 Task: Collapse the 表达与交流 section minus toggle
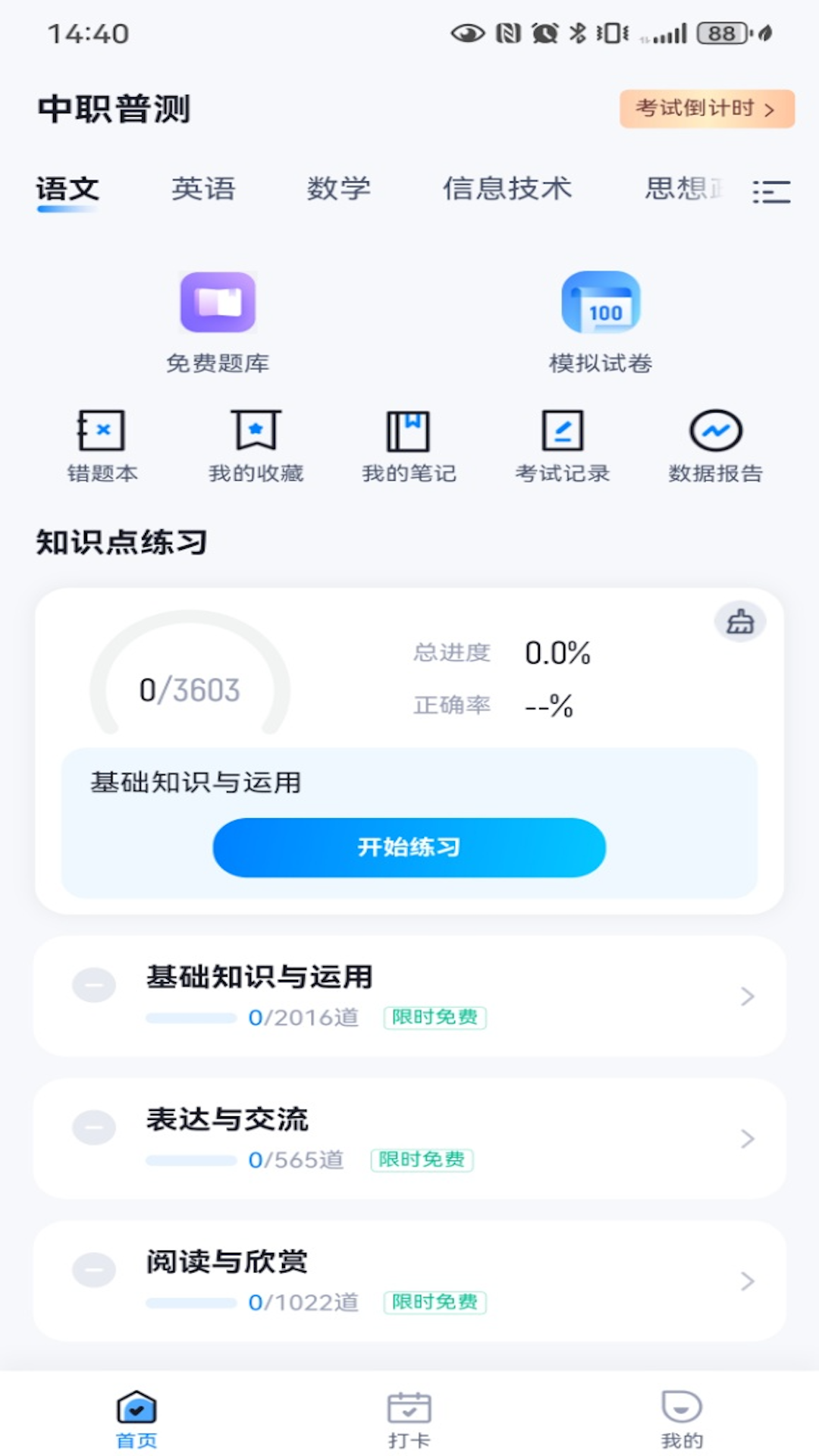(93, 1128)
